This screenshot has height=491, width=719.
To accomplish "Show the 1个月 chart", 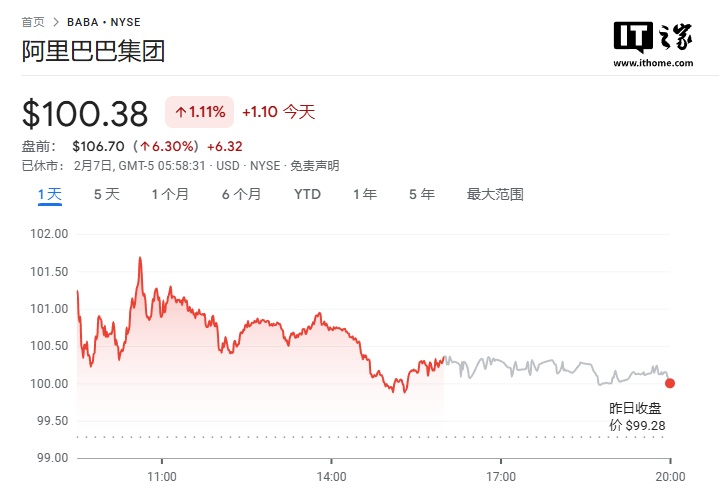I will coord(170,194).
